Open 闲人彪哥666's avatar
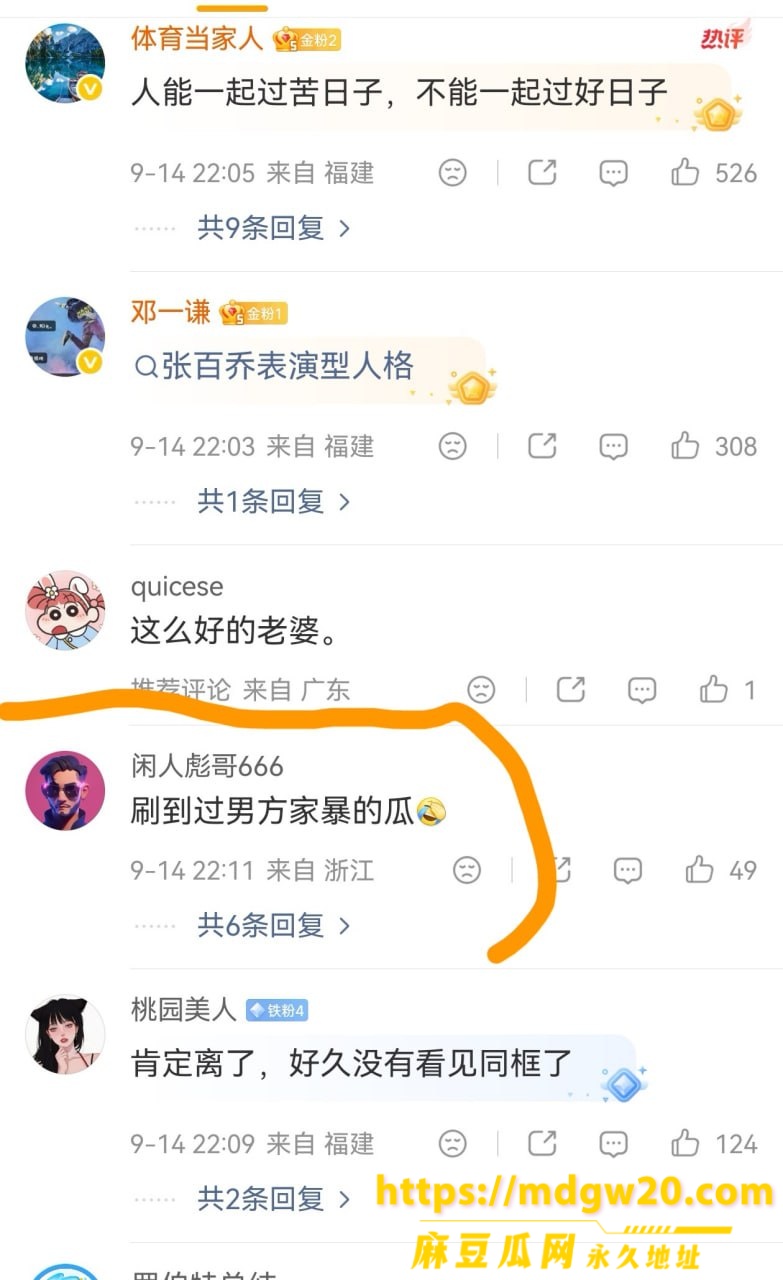This screenshot has width=783, height=1280. (65, 790)
